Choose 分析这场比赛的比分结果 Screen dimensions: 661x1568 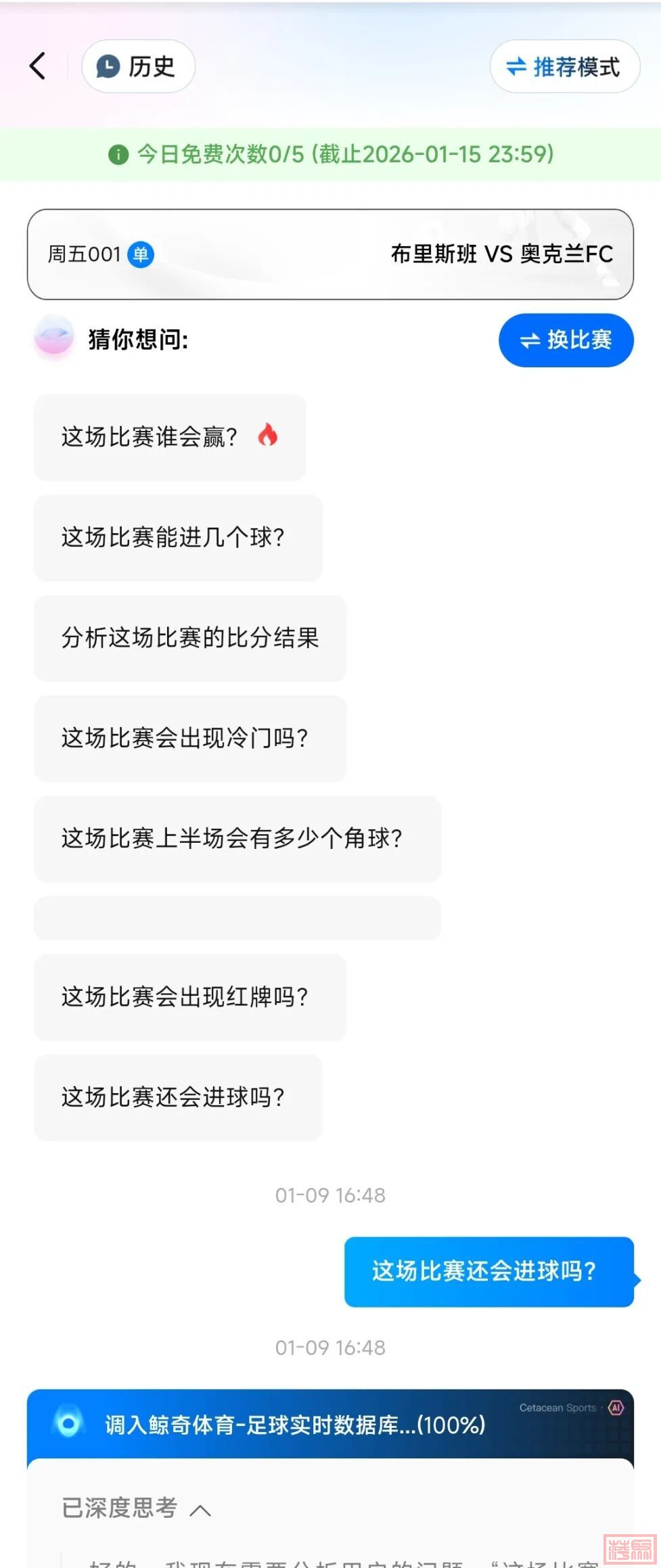coord(189,638)
